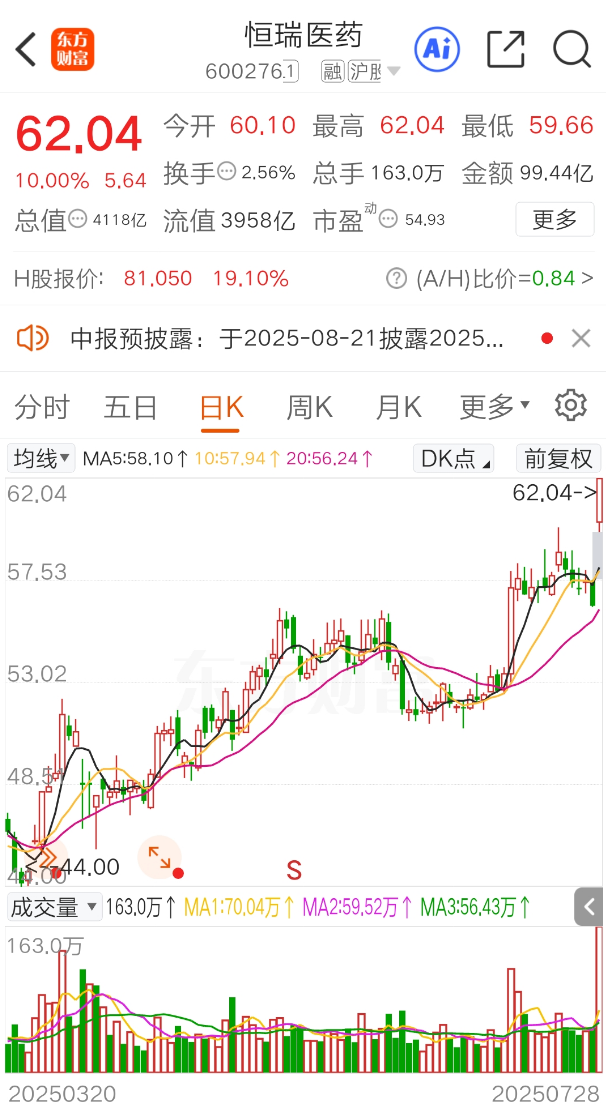Switch to the 五日 chart tab
The image size is (606, 1114).
tap(131, 407)
